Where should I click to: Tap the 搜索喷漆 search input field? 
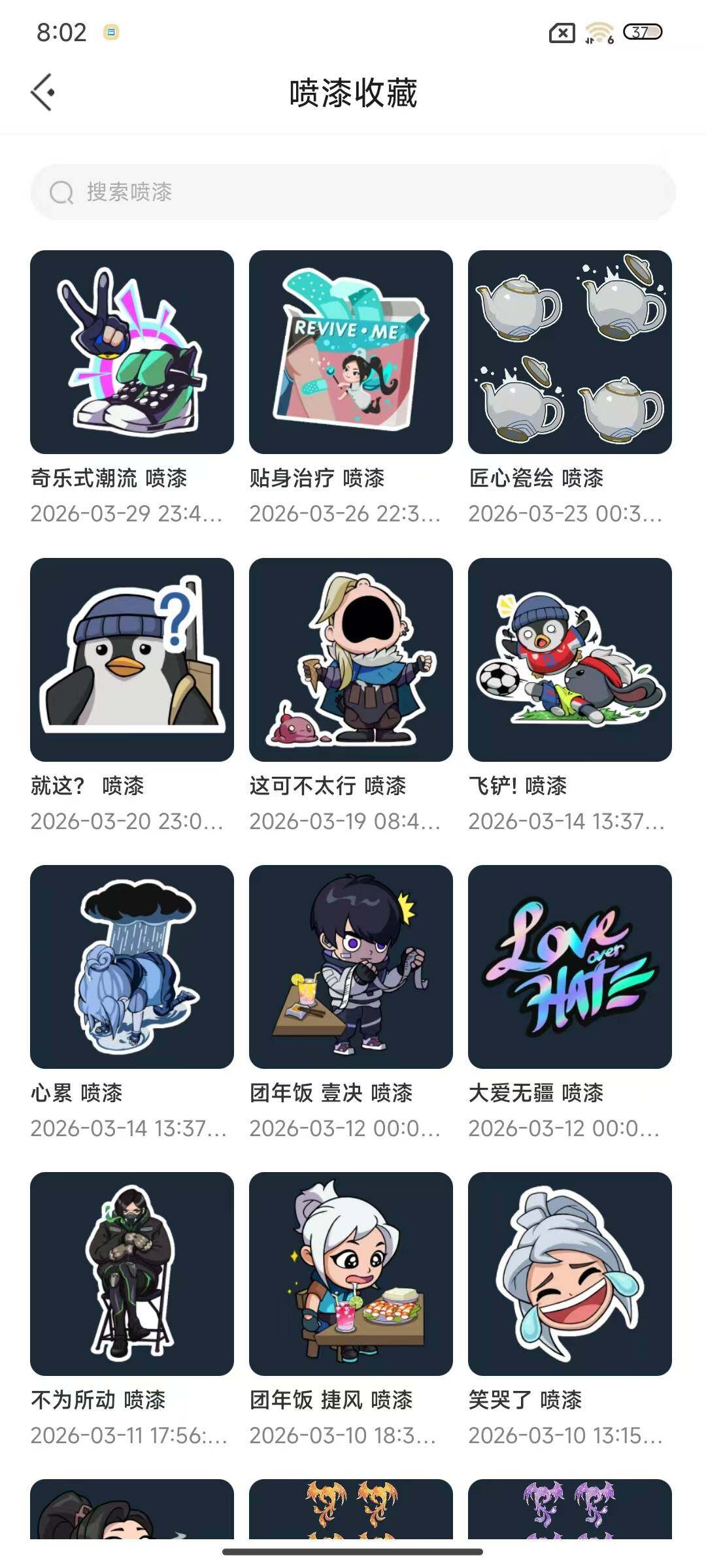coord(353,193)
